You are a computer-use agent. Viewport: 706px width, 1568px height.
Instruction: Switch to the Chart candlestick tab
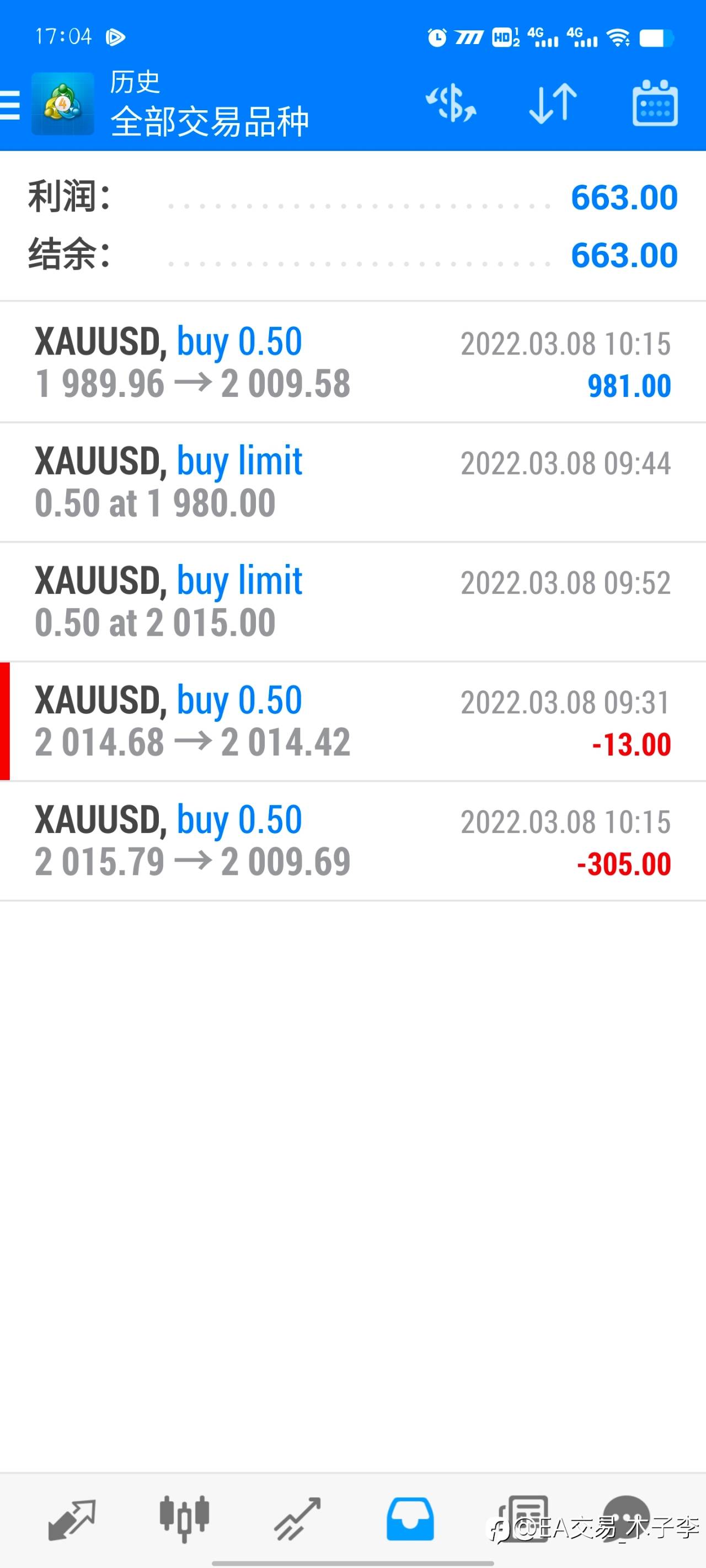[x=185, y=1519]
